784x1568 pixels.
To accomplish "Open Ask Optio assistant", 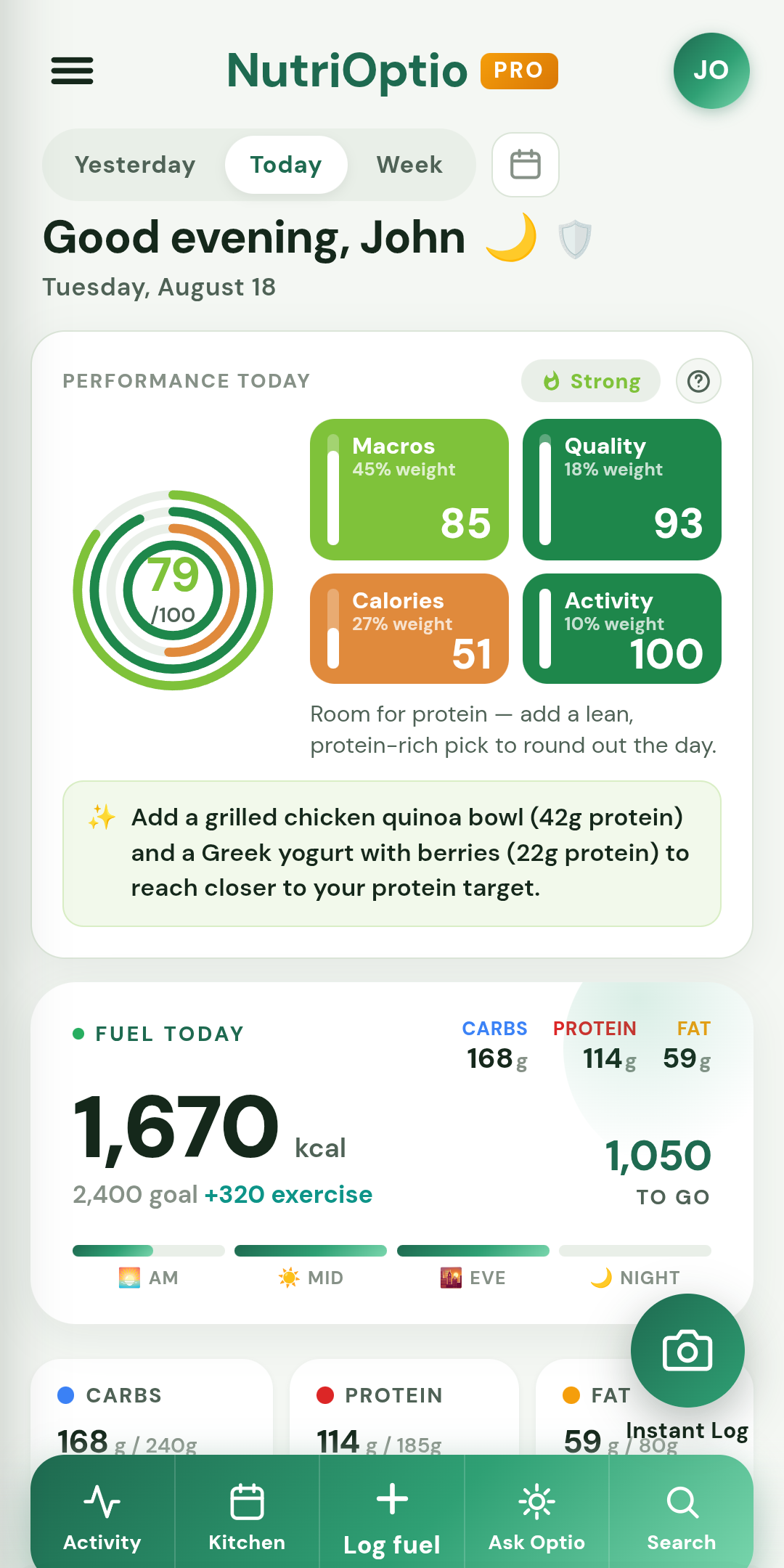I will (x=536, y=1516).
